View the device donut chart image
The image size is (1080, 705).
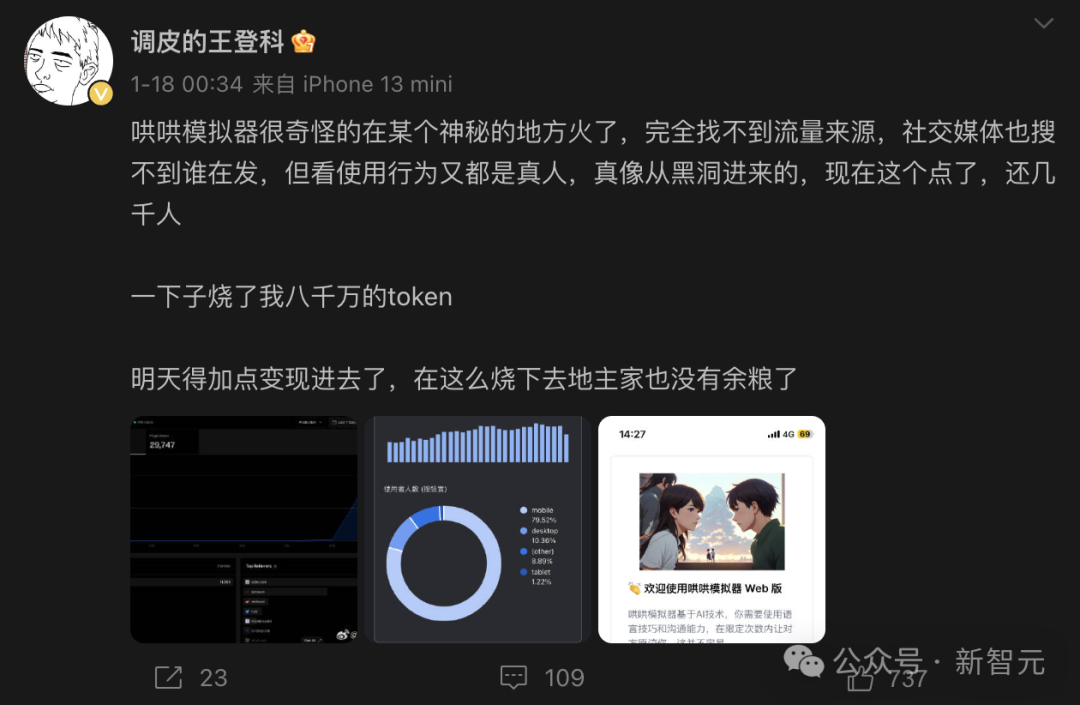478,529
